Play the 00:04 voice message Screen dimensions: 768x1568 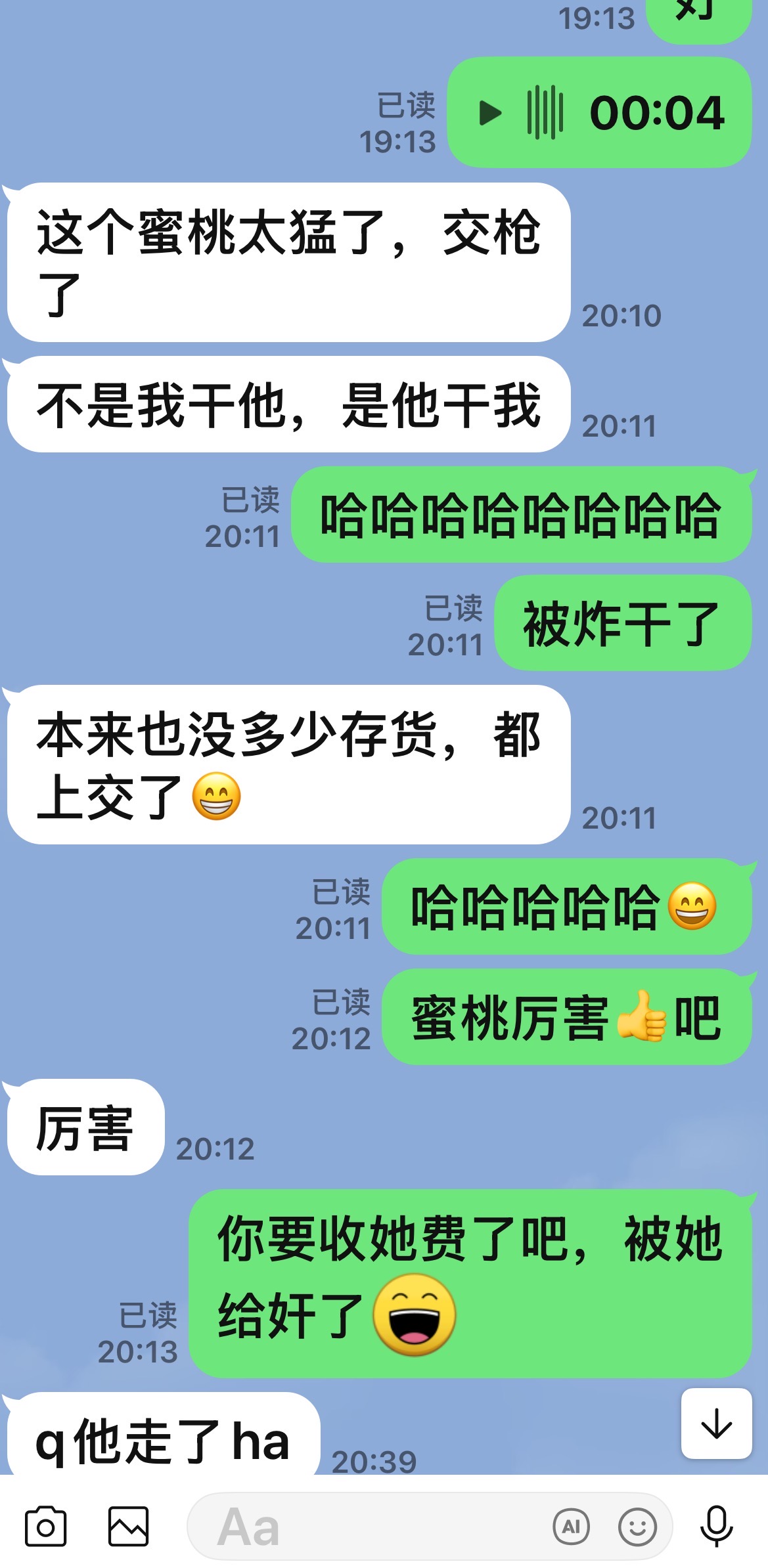point(490,113)
